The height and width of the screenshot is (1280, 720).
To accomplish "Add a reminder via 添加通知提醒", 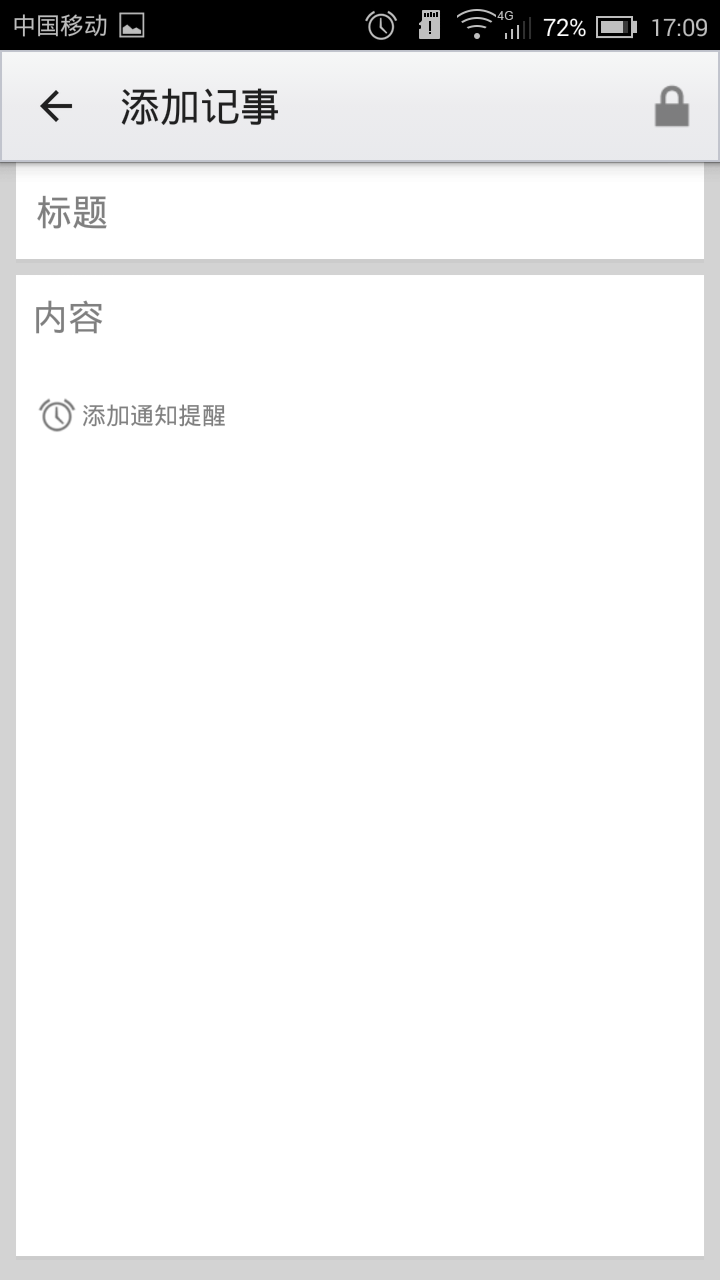I will [134, 415].
